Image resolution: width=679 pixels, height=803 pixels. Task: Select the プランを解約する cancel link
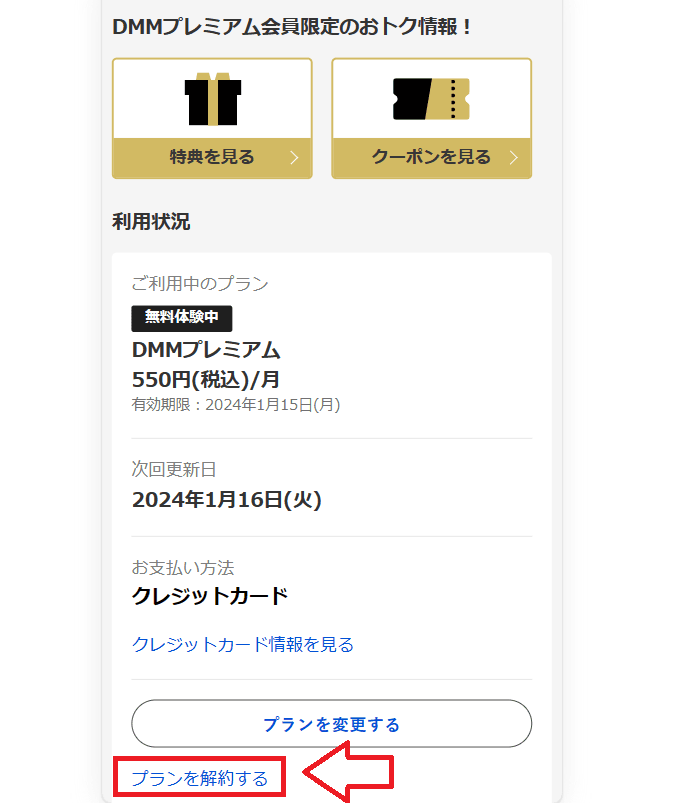(200, 778)
